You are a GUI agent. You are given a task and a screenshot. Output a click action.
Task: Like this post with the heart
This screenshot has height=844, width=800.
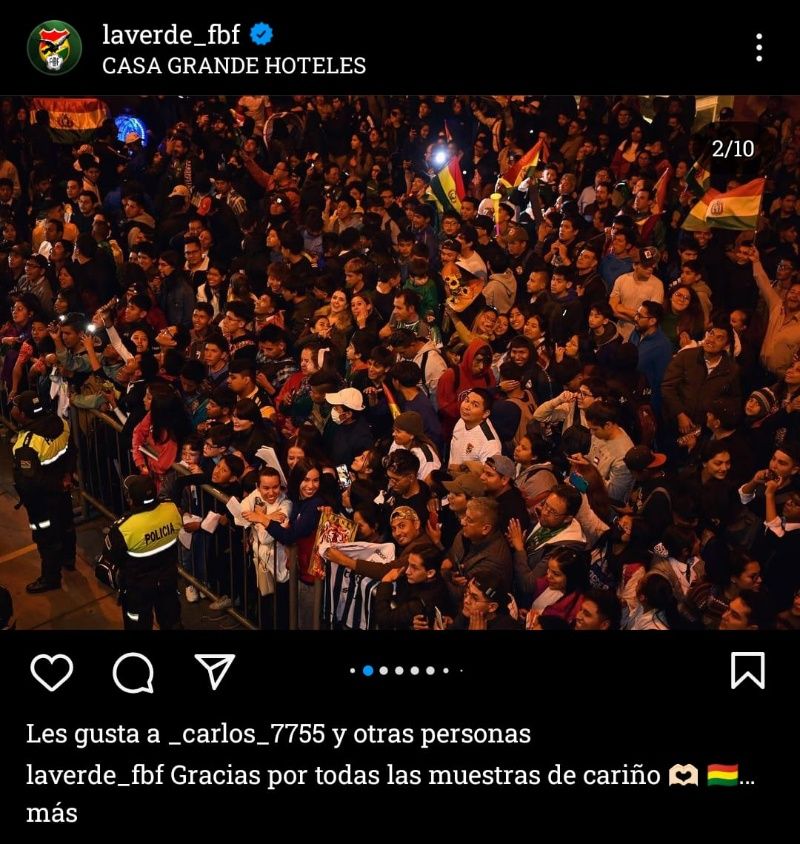pos(52,672)
